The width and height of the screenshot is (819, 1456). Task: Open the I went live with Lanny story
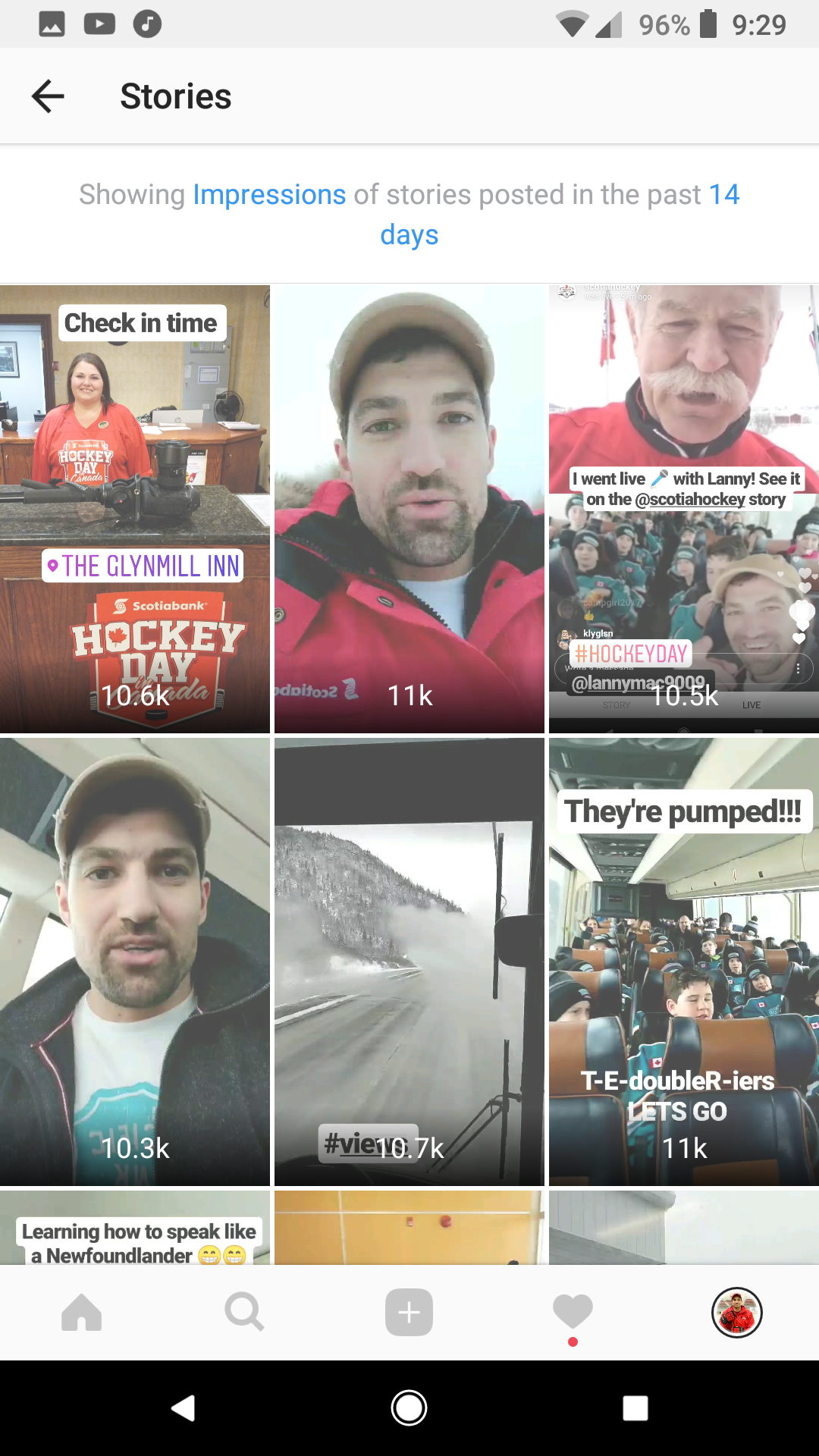pos(683,508)
